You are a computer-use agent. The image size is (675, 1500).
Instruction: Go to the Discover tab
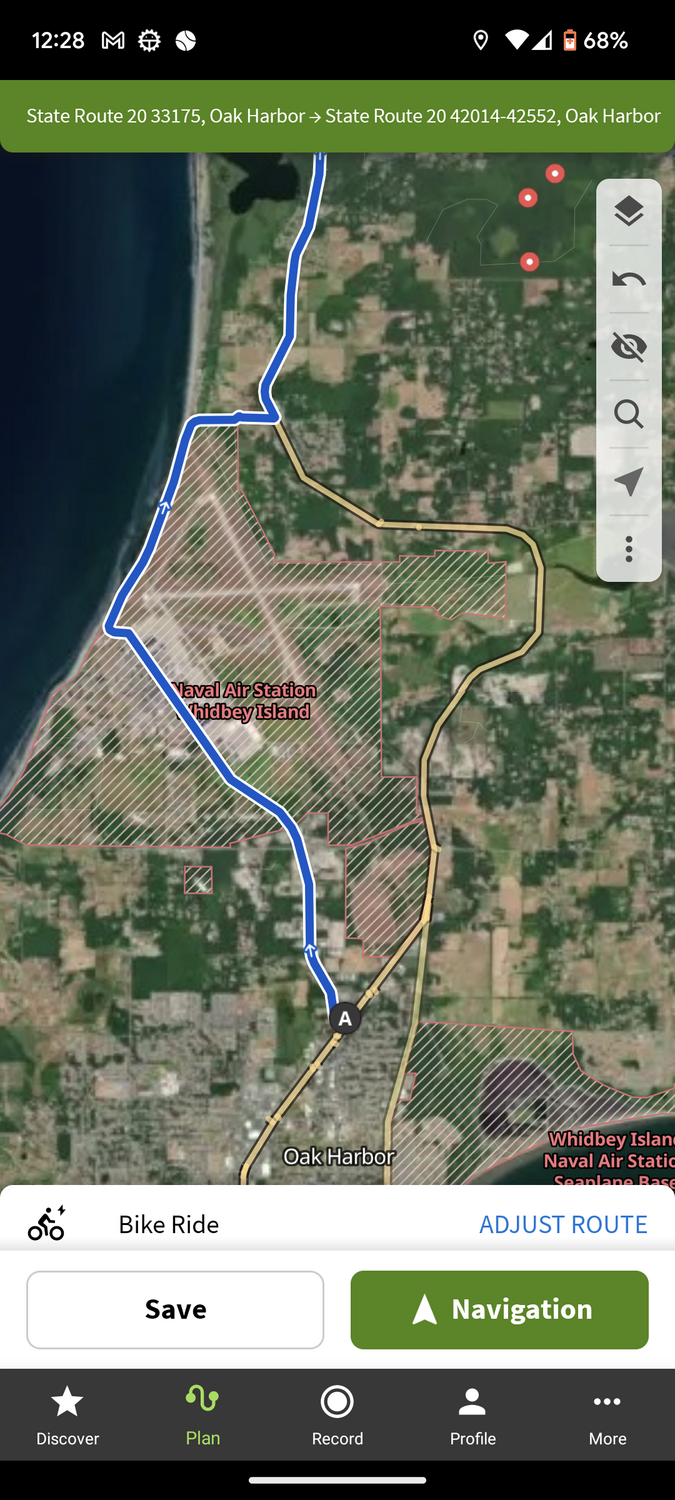point(68,1415)
